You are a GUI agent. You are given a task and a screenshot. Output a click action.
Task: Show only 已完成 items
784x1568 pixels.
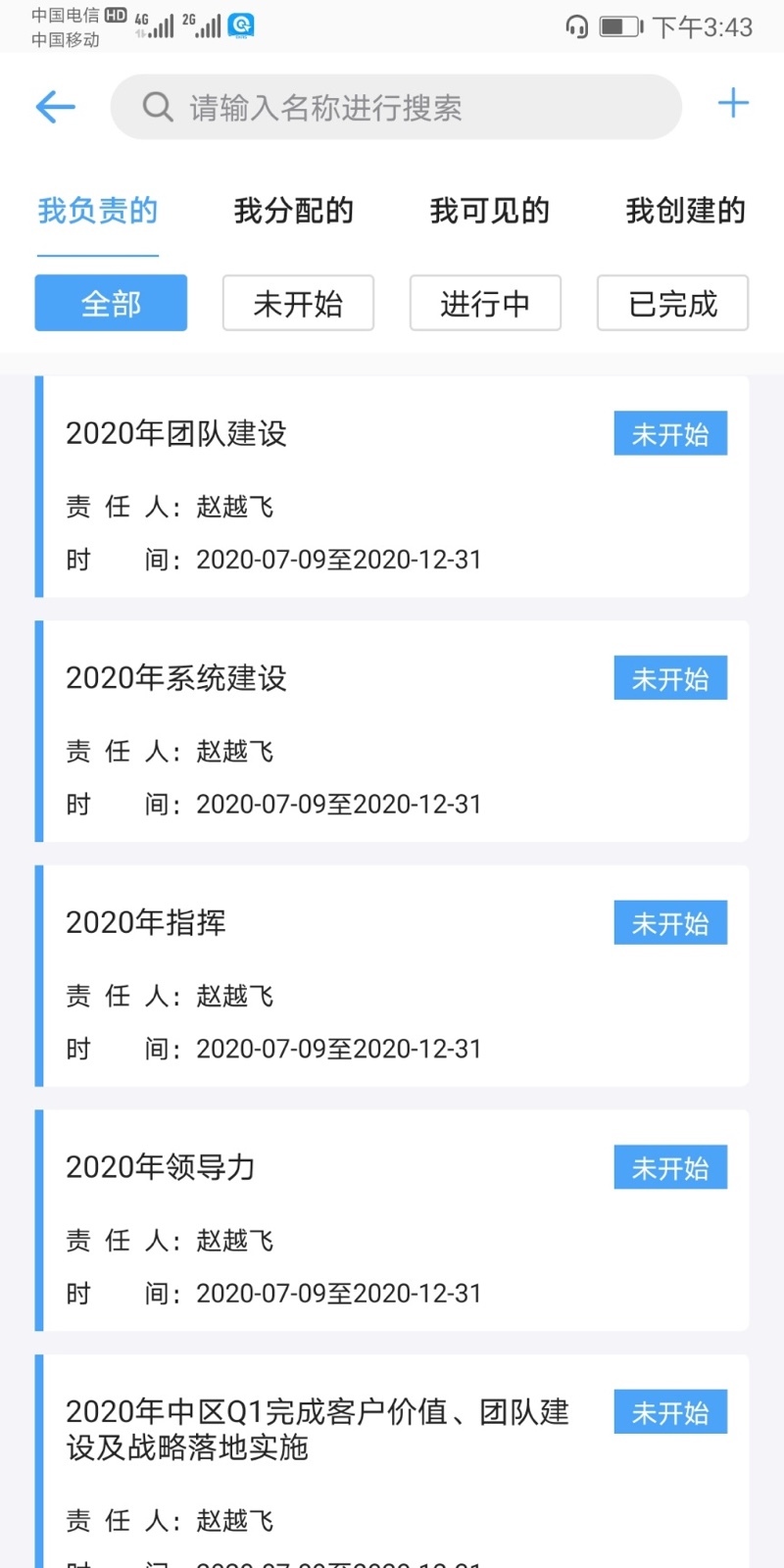(672, 304)
